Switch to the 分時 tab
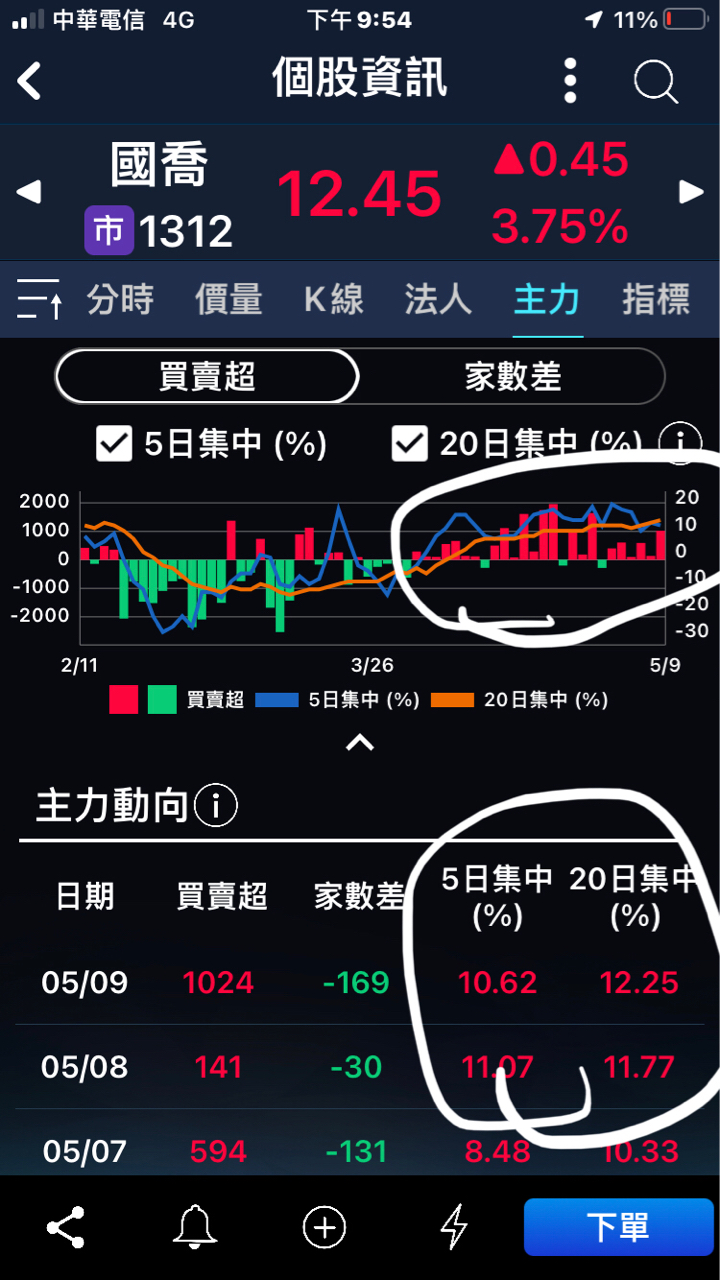The height and width of the screenshot is (1280, 720). (x=120, y=299)
